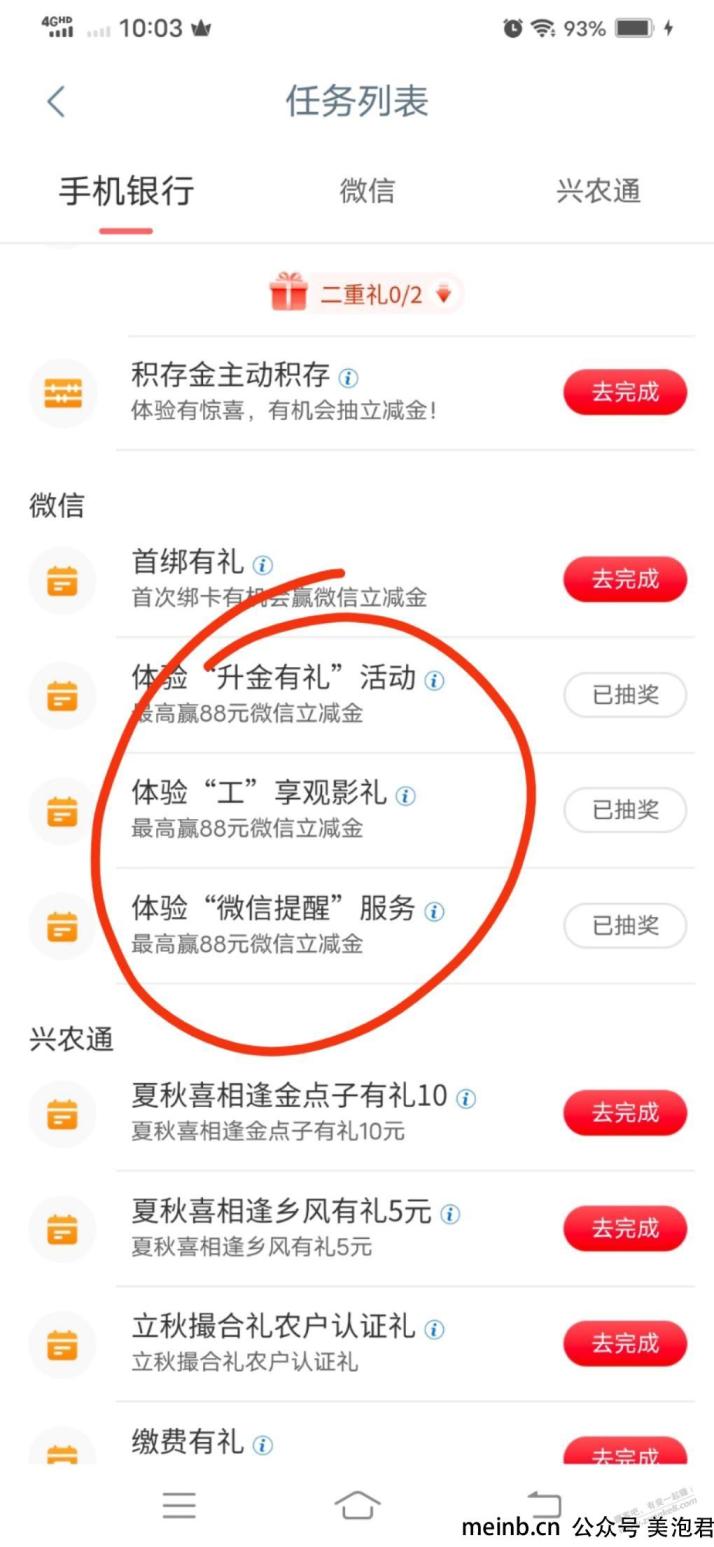
Task: View info for 体验“微信提醒”服务
Action: pyautogui.click(x=434, y=912)
